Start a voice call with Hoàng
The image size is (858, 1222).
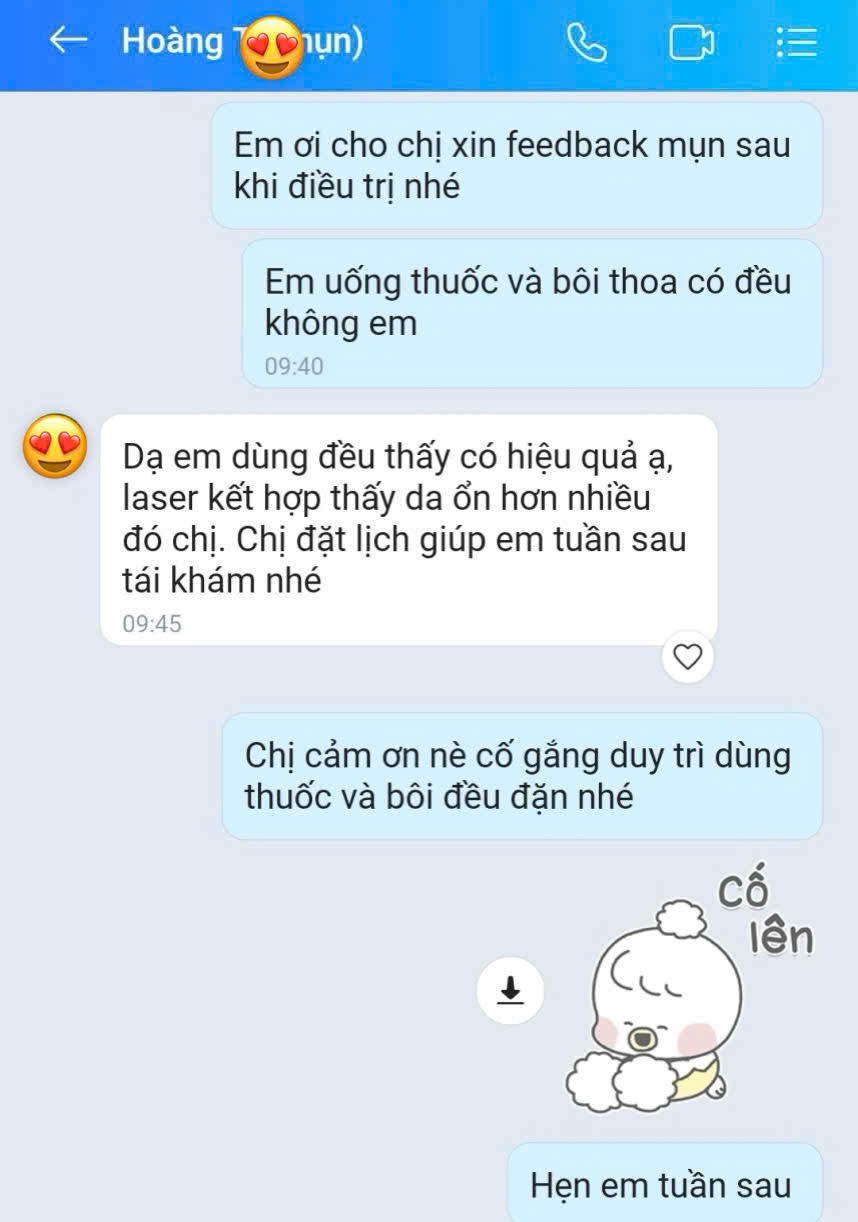tap(586, 42)
